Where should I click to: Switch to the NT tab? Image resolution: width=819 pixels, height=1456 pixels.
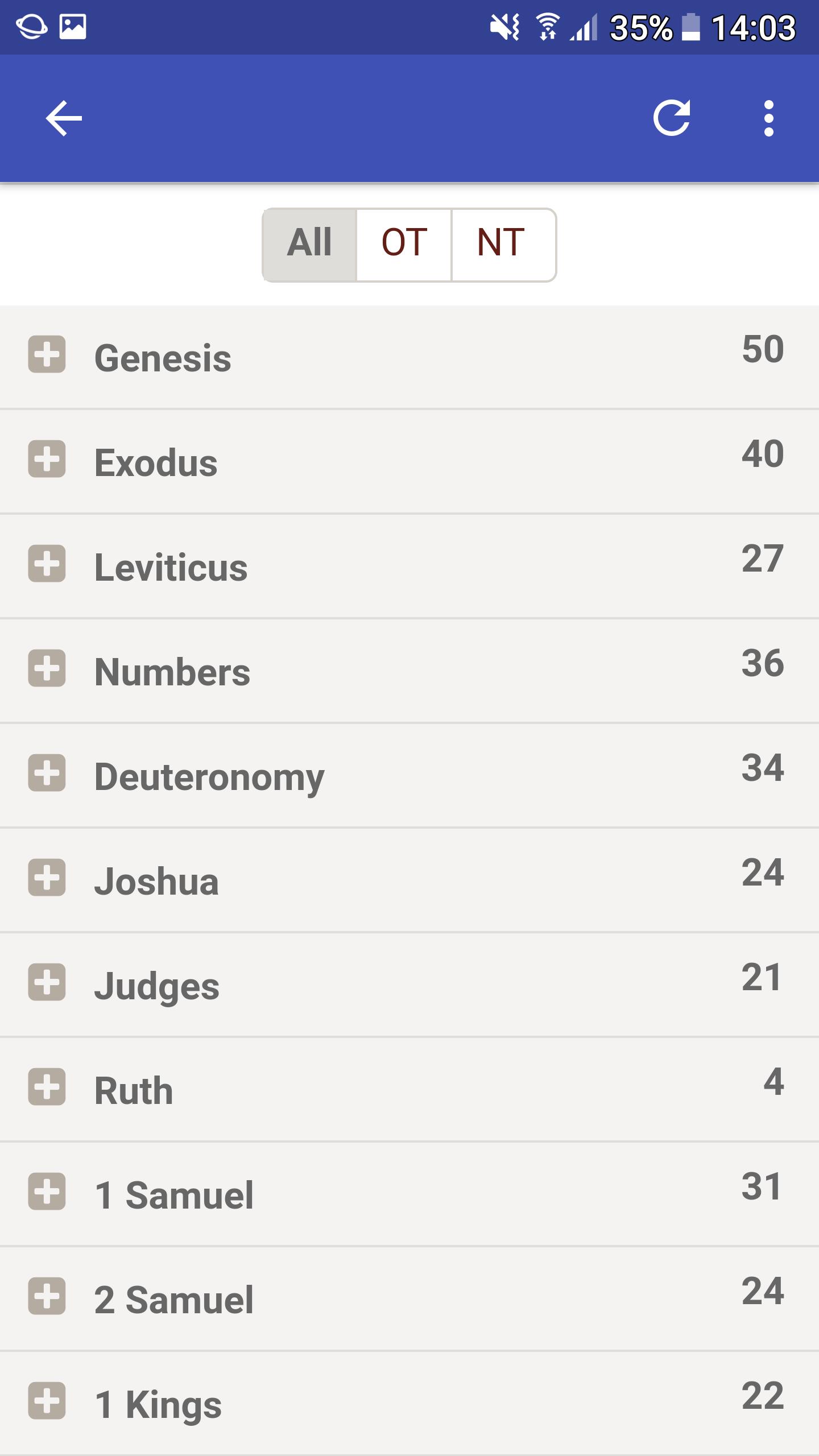tap(502, 245)
